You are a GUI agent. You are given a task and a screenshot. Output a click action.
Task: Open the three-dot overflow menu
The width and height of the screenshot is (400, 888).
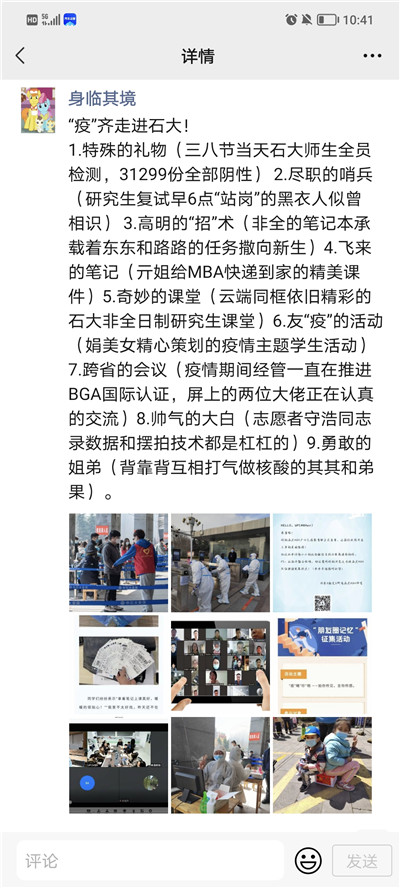tap(372, 56)
